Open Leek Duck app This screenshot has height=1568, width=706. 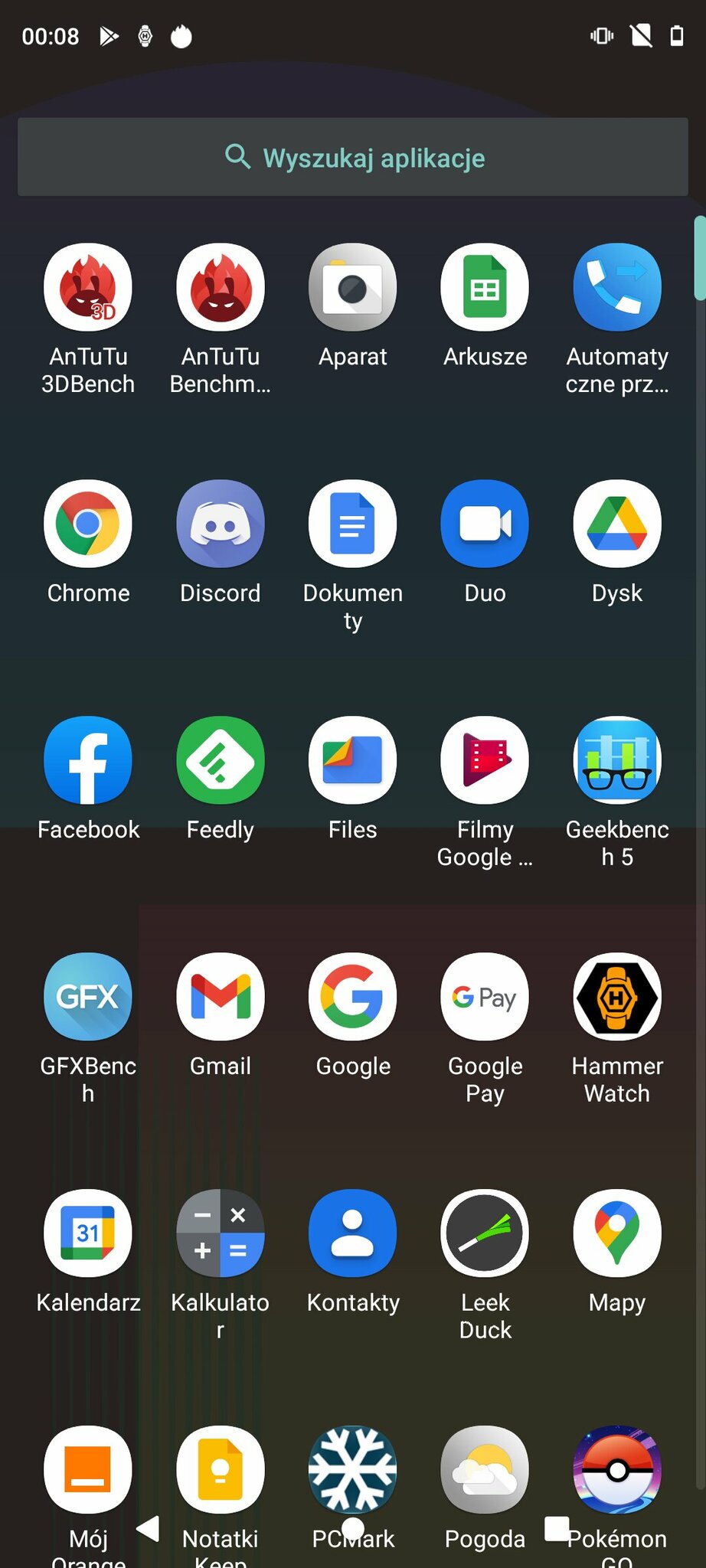click(x=485, y=1234)
